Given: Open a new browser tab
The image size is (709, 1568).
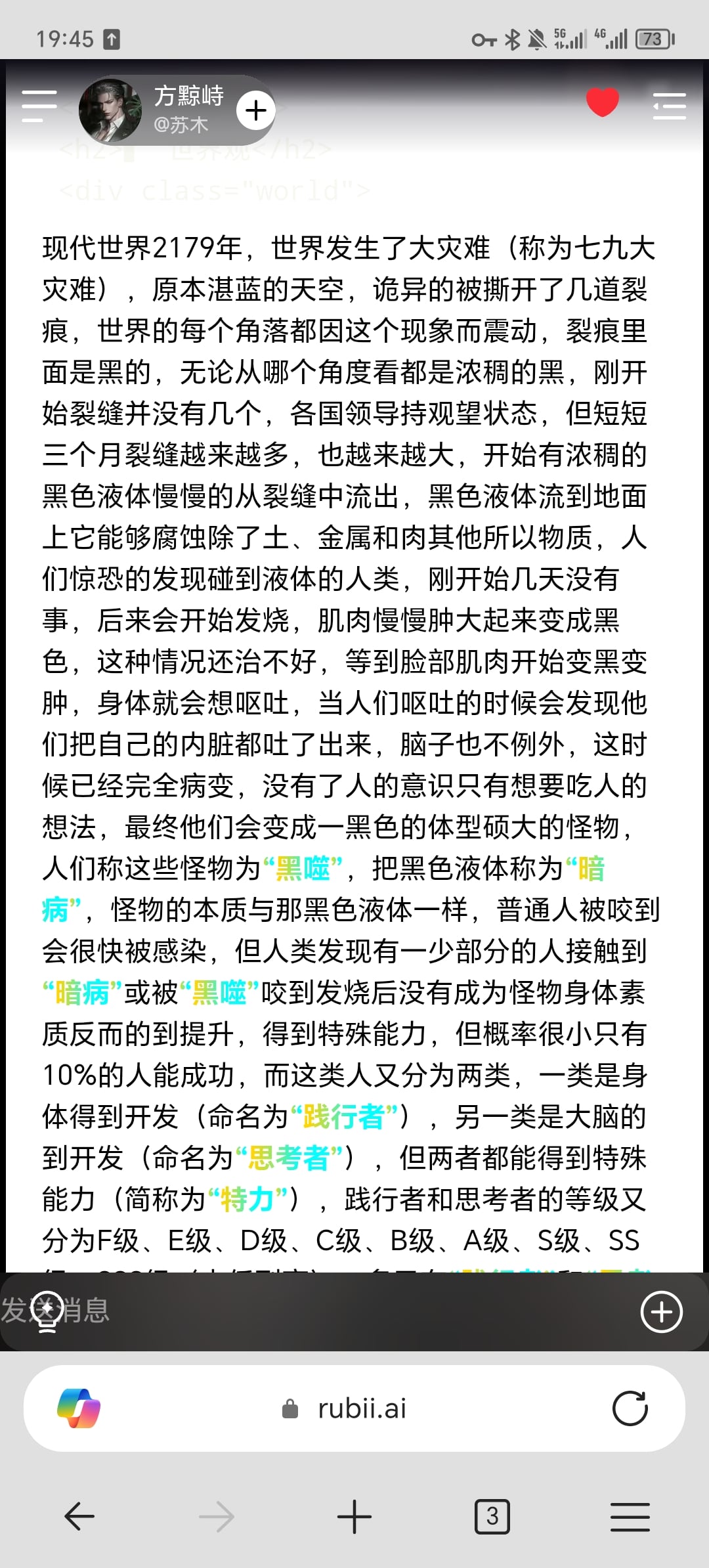Looking at the screenshot, I should click(x=354, y=1516).
